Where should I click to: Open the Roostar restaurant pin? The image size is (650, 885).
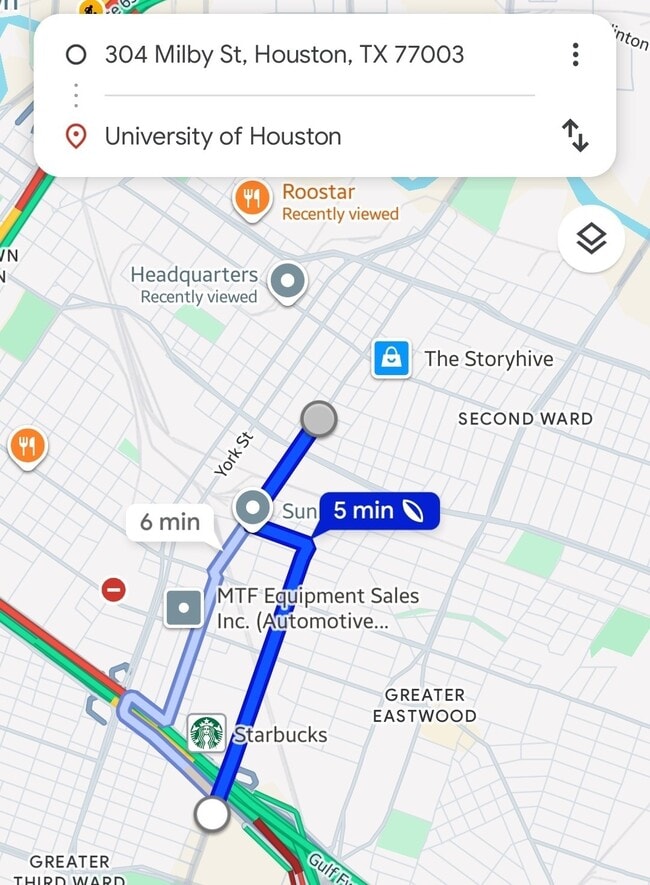coord(253,199)
